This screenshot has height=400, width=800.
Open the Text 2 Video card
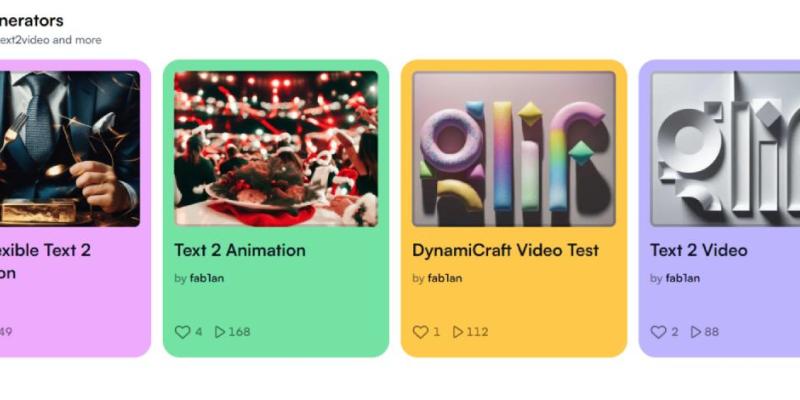(x=698, y=250)
